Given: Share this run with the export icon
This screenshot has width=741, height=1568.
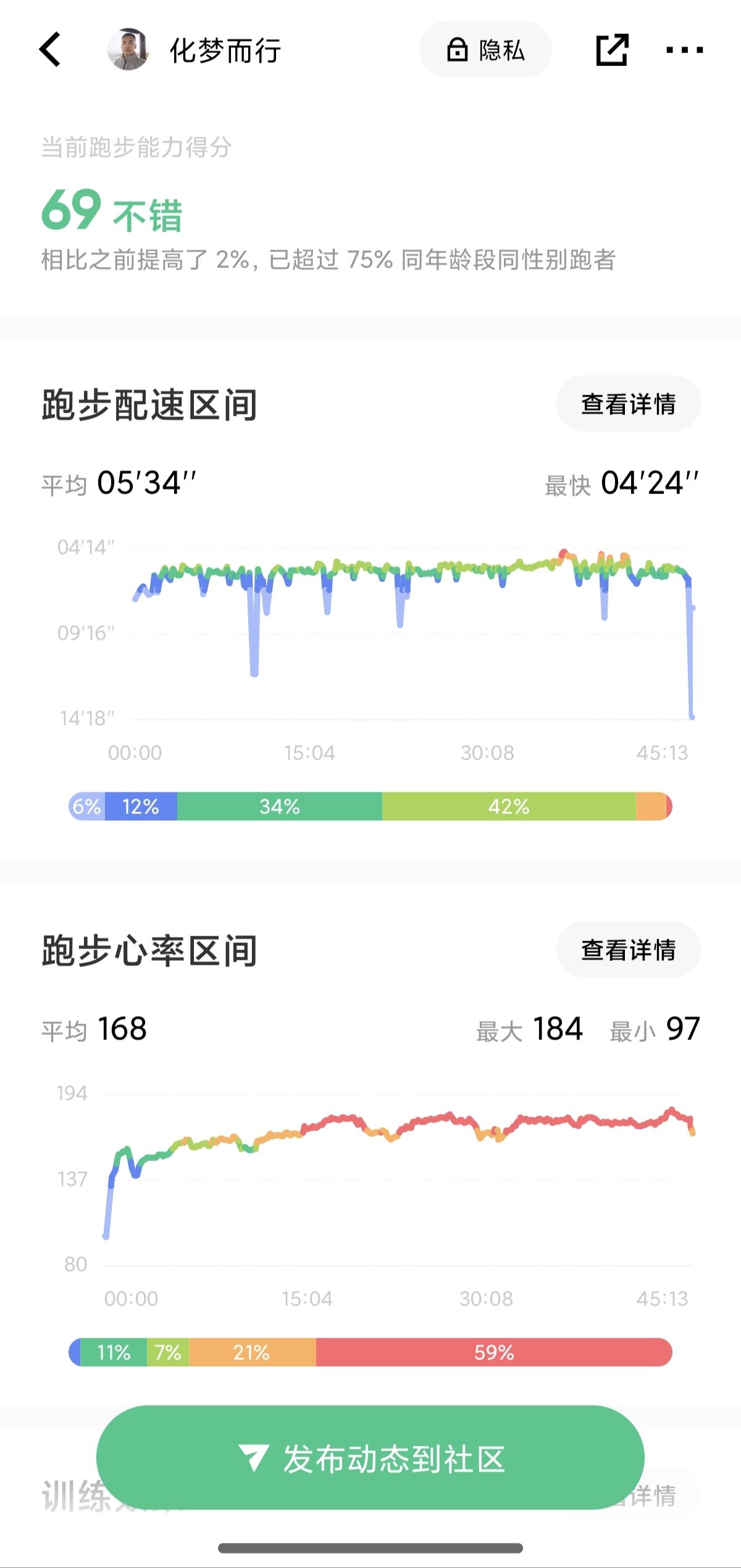Looking at the screenshot, I should (x=612, y=49).
